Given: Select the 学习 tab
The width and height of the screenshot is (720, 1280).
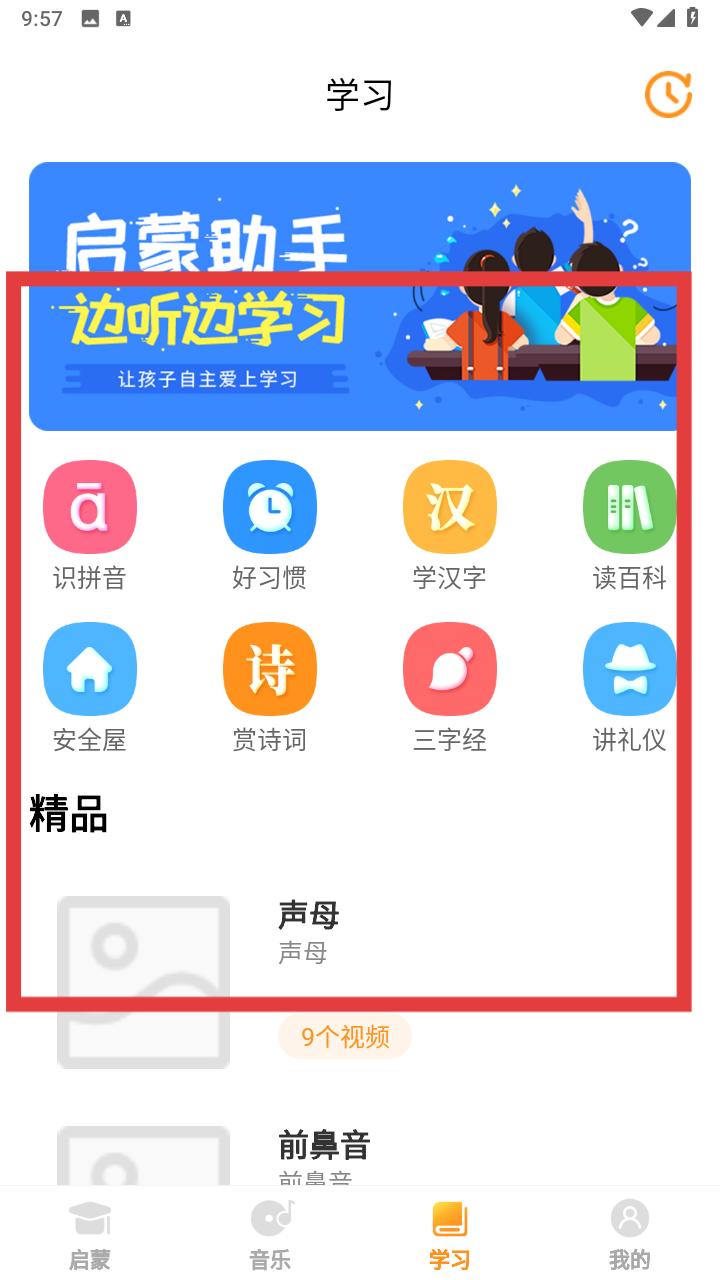Looking at the screenshot, I should pyautogui.click(x=450, y=1235).
